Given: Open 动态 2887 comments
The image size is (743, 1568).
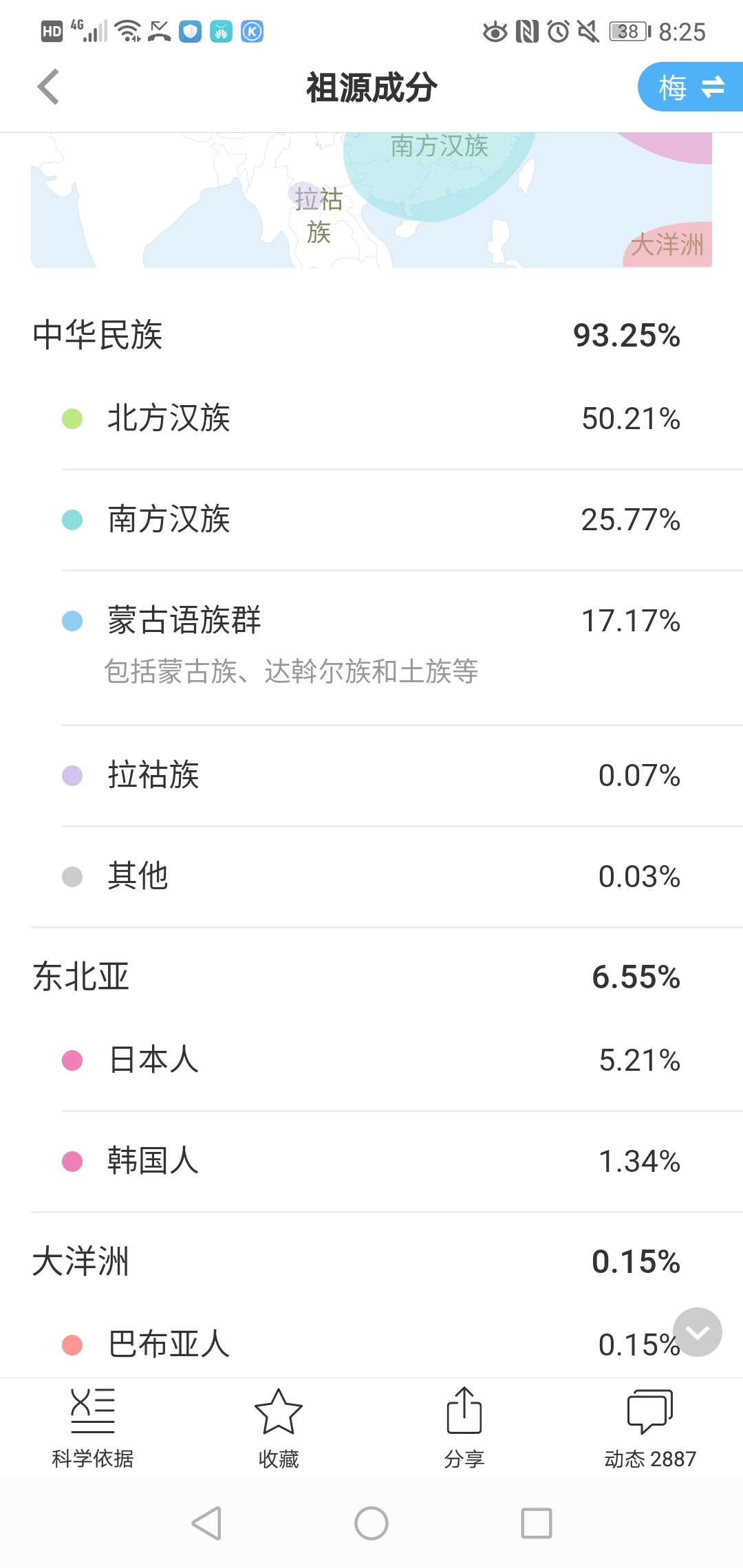Looking at the screenshot, I should click(x=650, y=1428).
